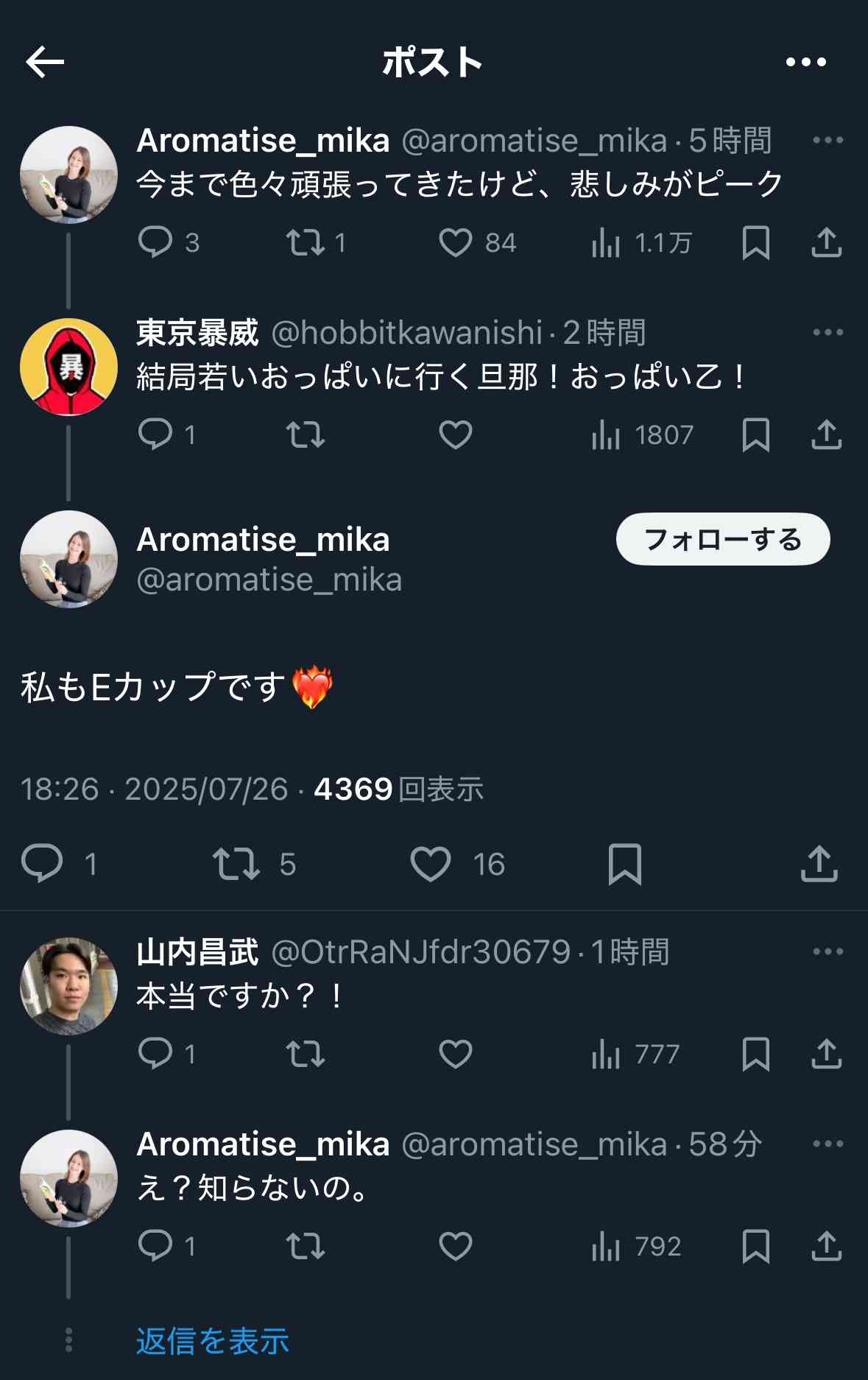Open more options on 東京暴威's reply
This screenshot has width=868, height=1380.
pyautogui.click(x=828, y=332)
